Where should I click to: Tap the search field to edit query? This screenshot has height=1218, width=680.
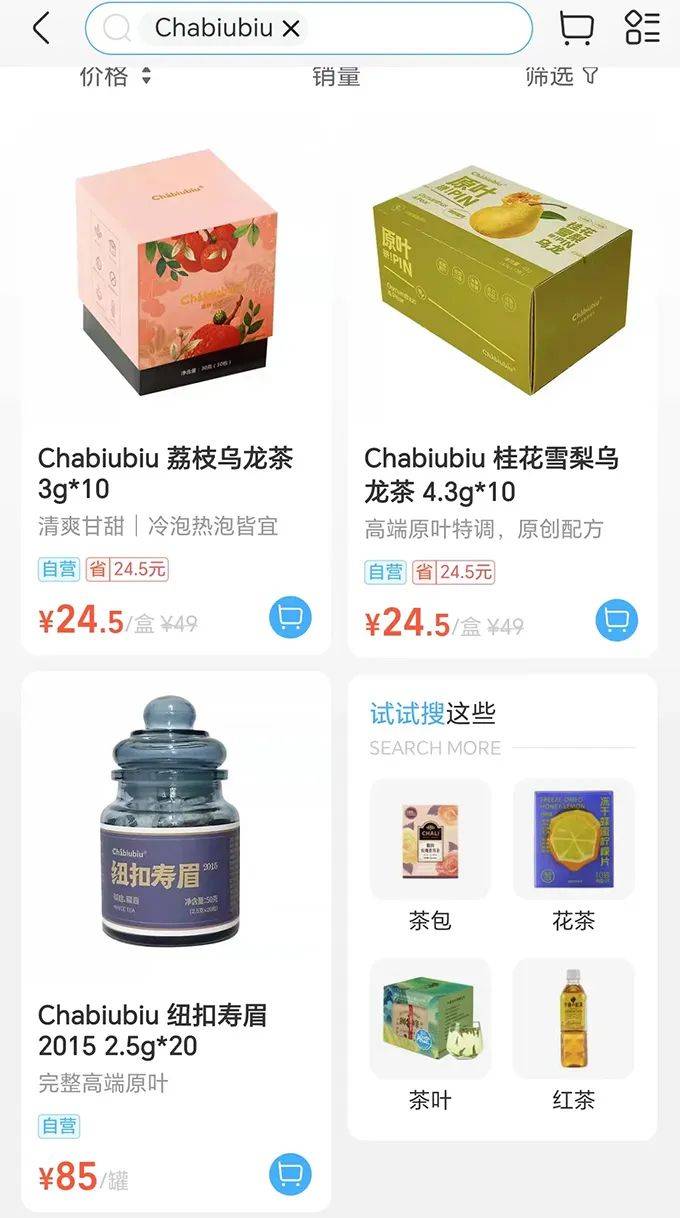[x=420, y=28]
